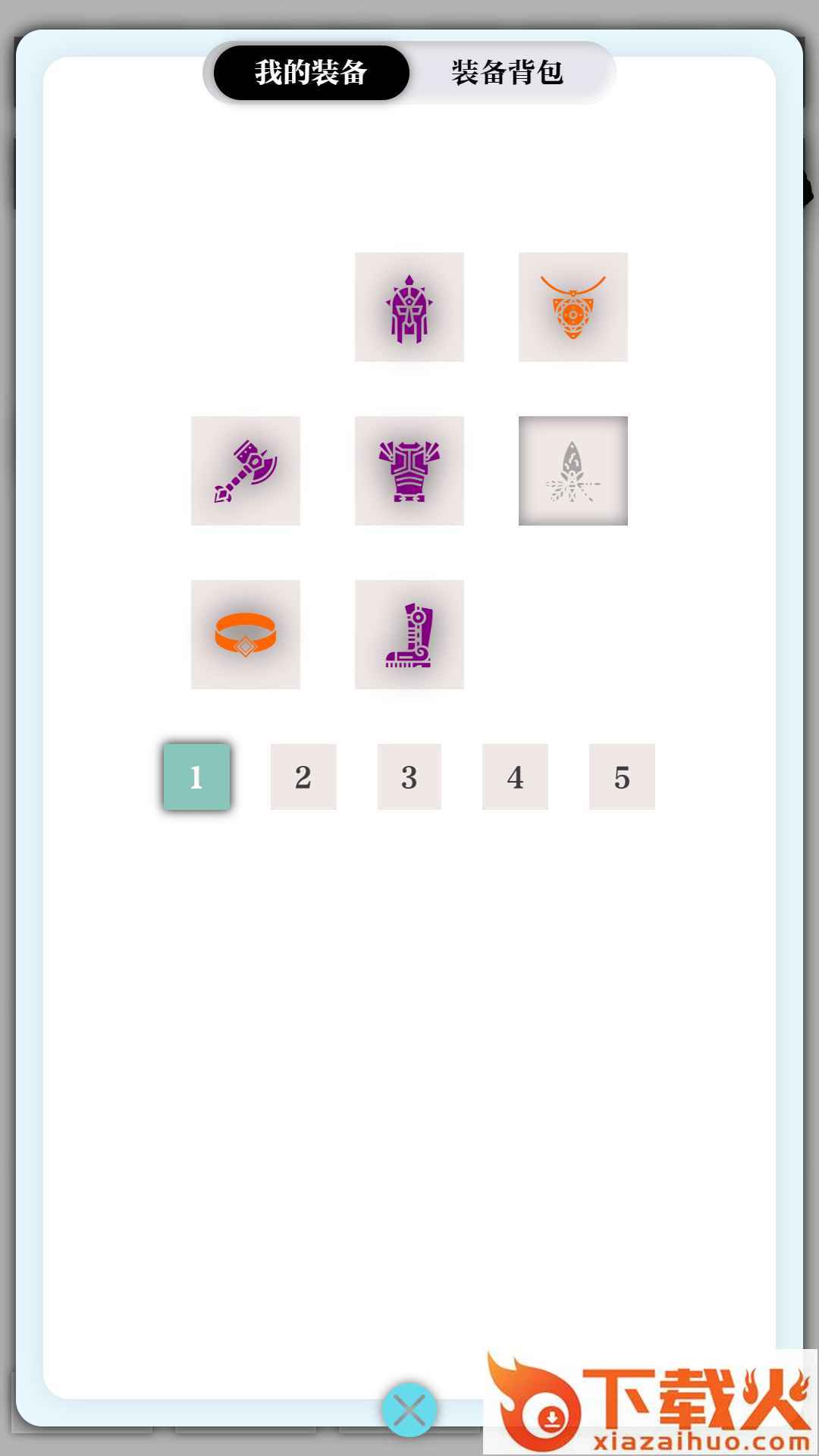819x1456 pixels.
Task: Switch to equipment set 3
Action: tap(409, 777)
